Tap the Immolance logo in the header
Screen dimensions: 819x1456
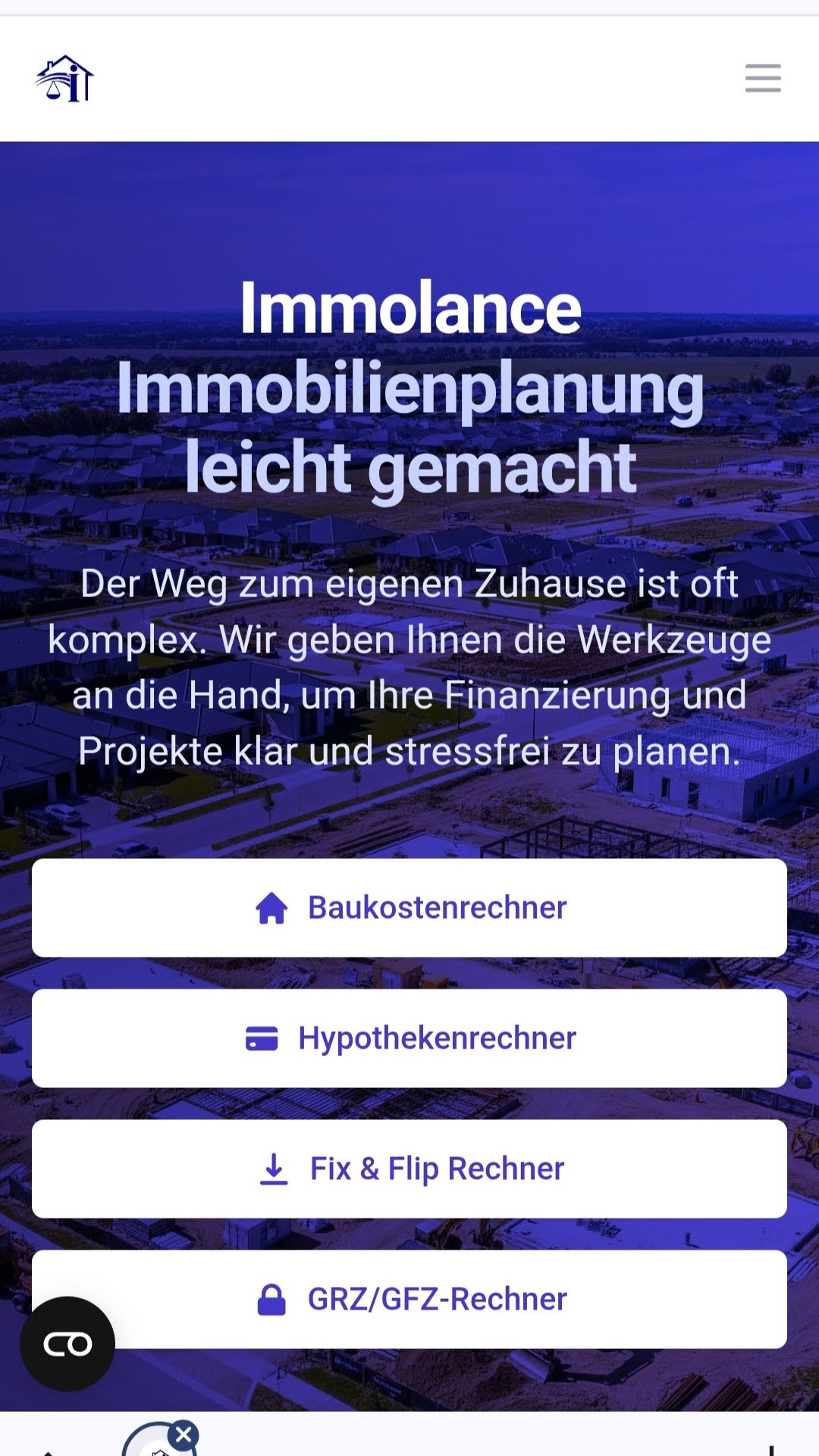[64, 78]
